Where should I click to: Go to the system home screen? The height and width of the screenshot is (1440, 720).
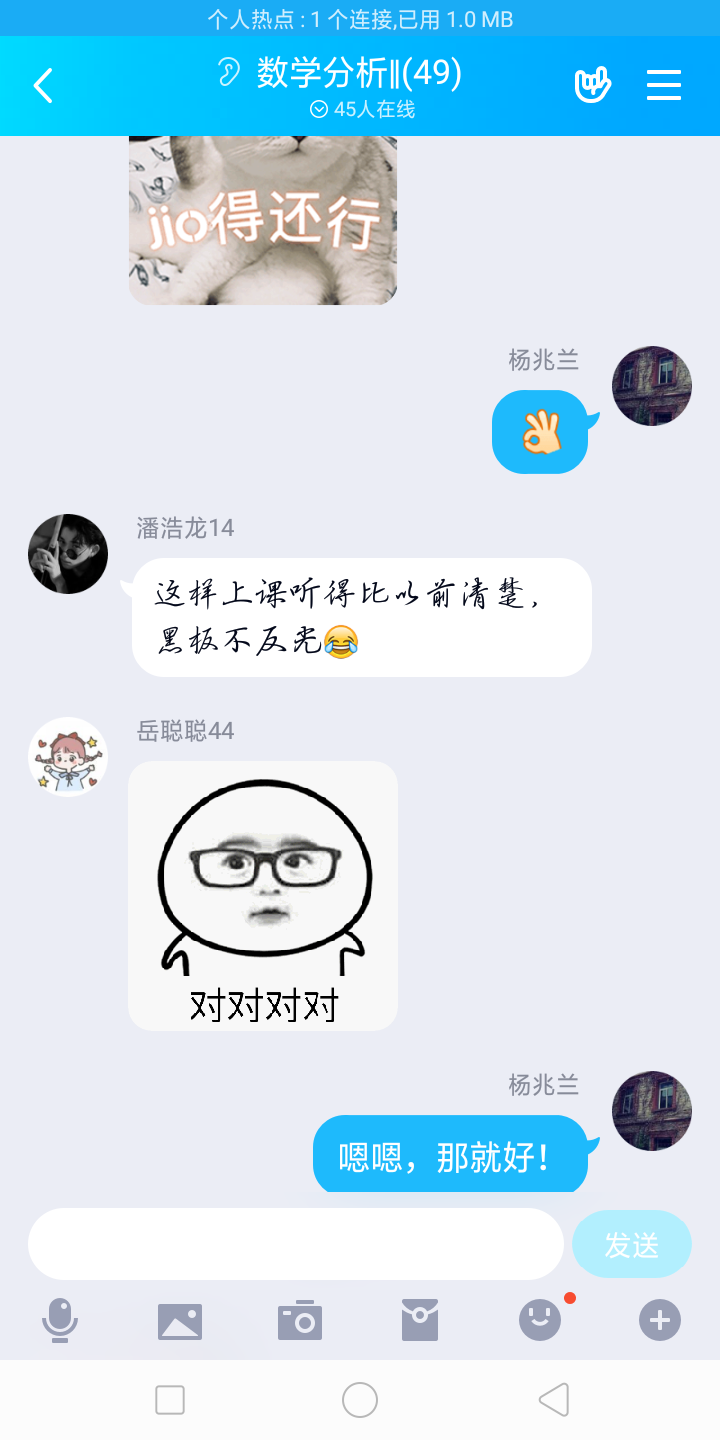pyautogui.click(x=360, y=1400)
